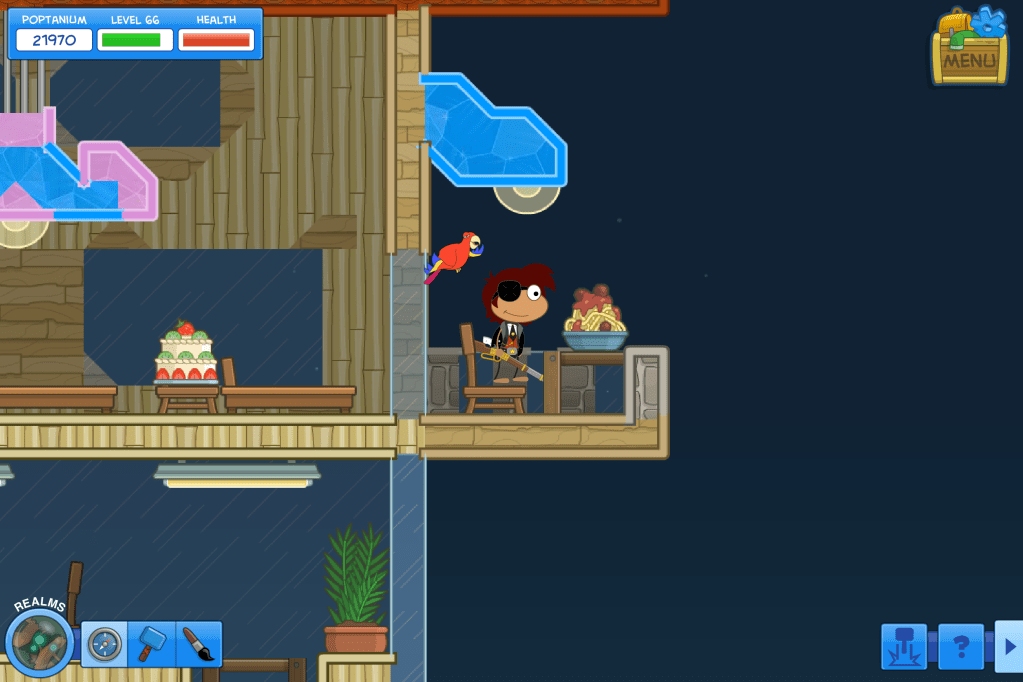The width and height of the screenshot is (1023, 682).
Task: Open the treasure chest Menu
Action: click(x=969, y=48)
